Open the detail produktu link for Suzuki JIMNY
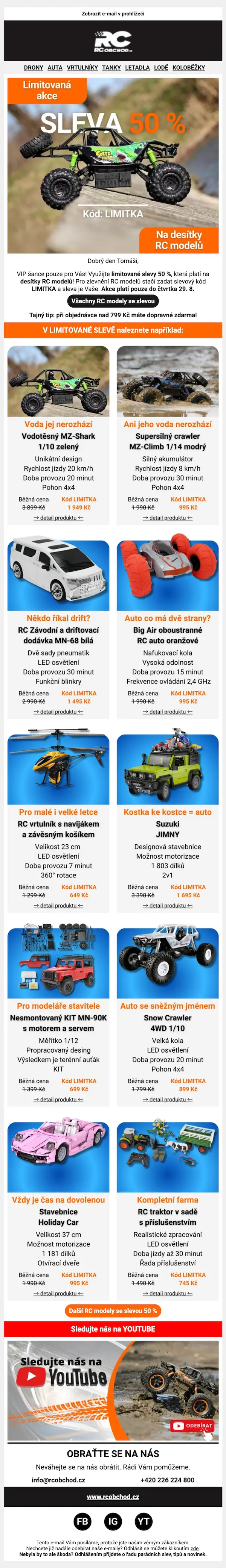This screenshot has width=226, height=1568. point(168,905)
